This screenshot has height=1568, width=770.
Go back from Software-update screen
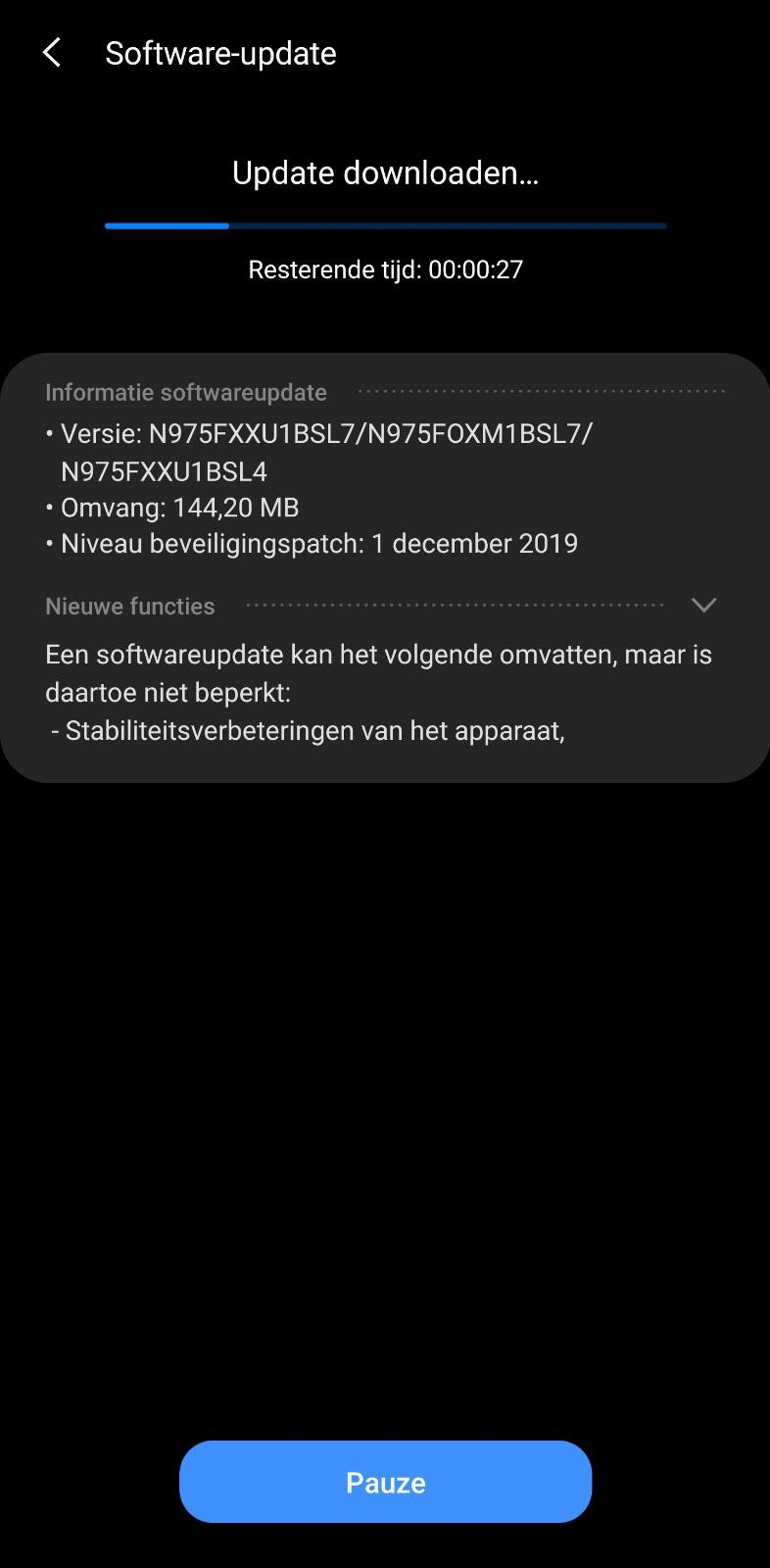[x=53, y=53]
